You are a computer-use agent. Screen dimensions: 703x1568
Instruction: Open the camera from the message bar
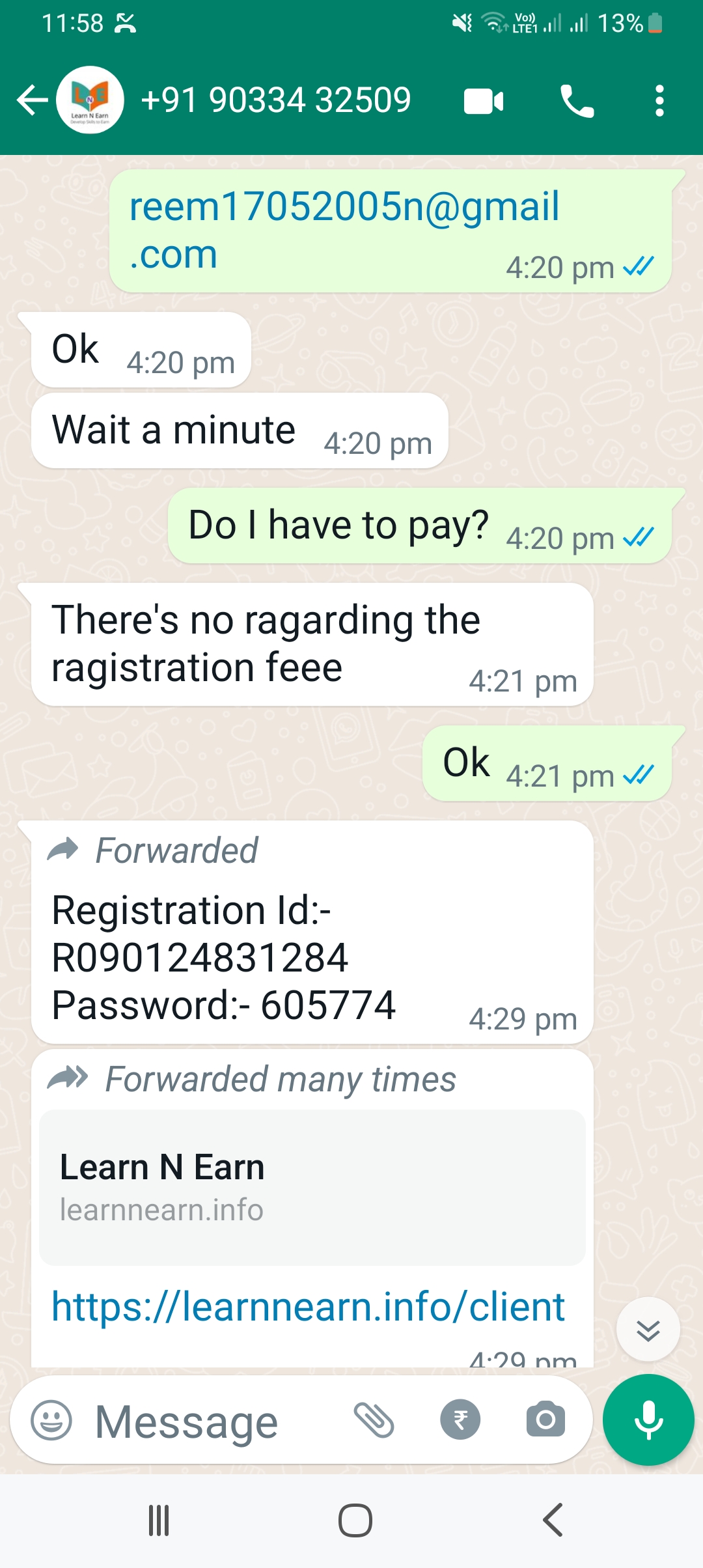point(545,1420)
